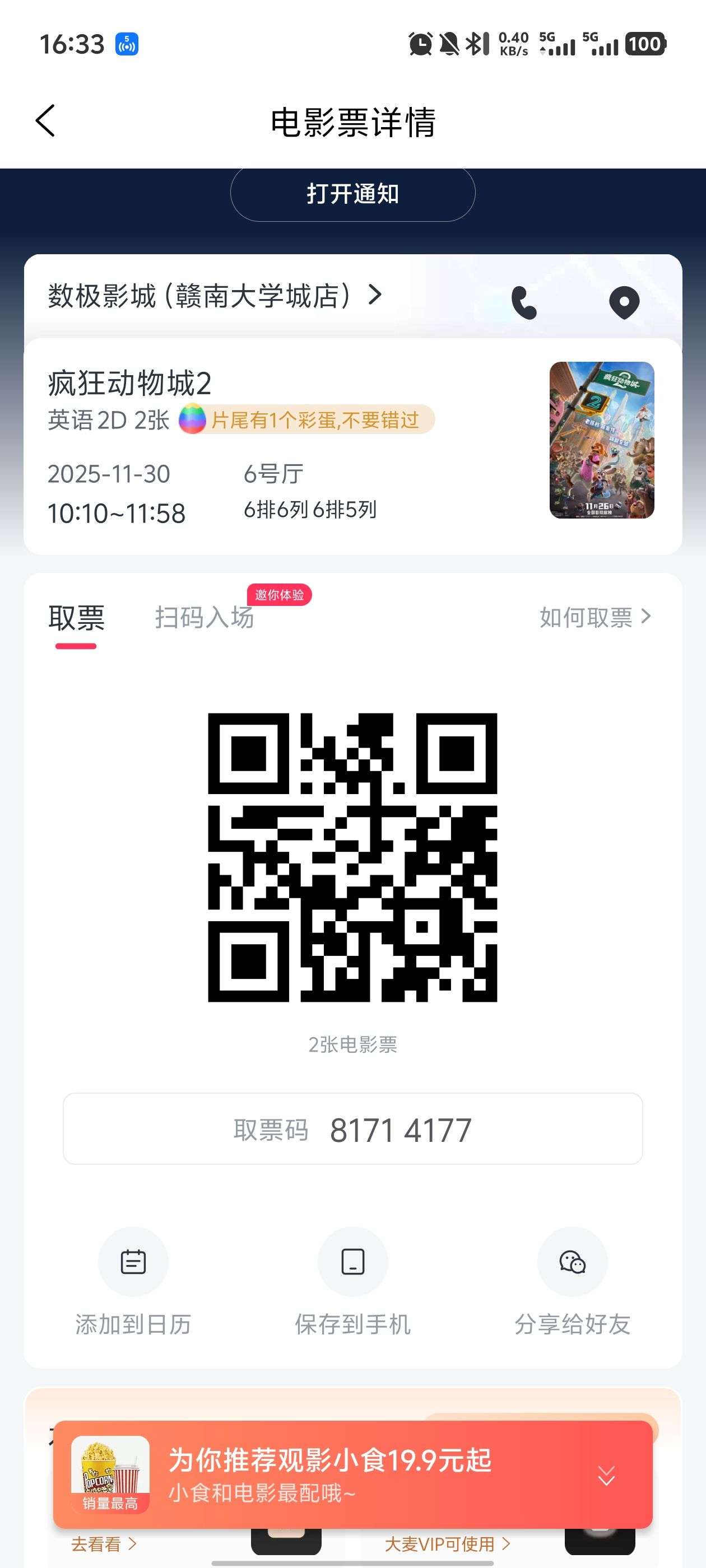View the cinema location on the map
The image size is (706, 1568).
(x=624, y=302)
